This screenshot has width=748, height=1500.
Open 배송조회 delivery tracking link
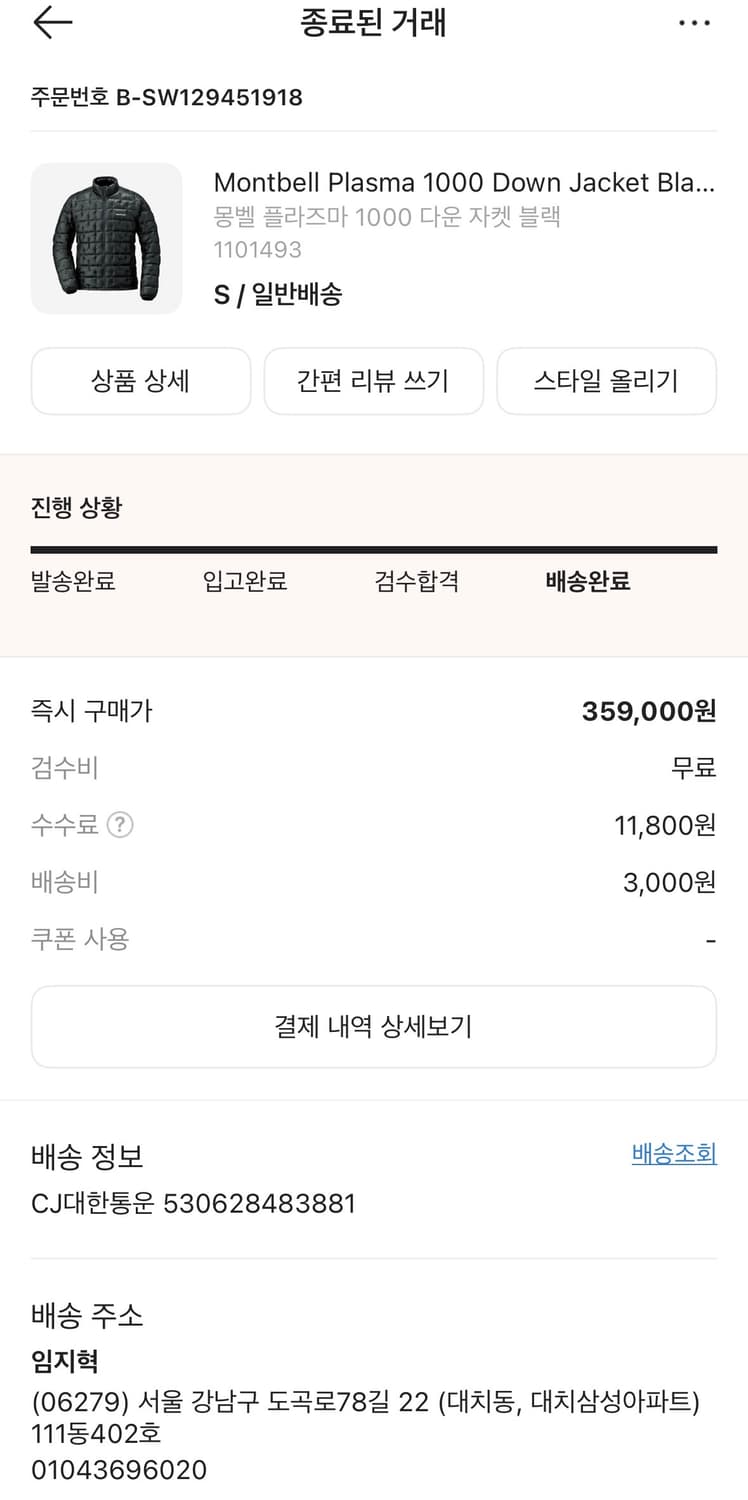pyautogui.click(x=674, y=1153)
